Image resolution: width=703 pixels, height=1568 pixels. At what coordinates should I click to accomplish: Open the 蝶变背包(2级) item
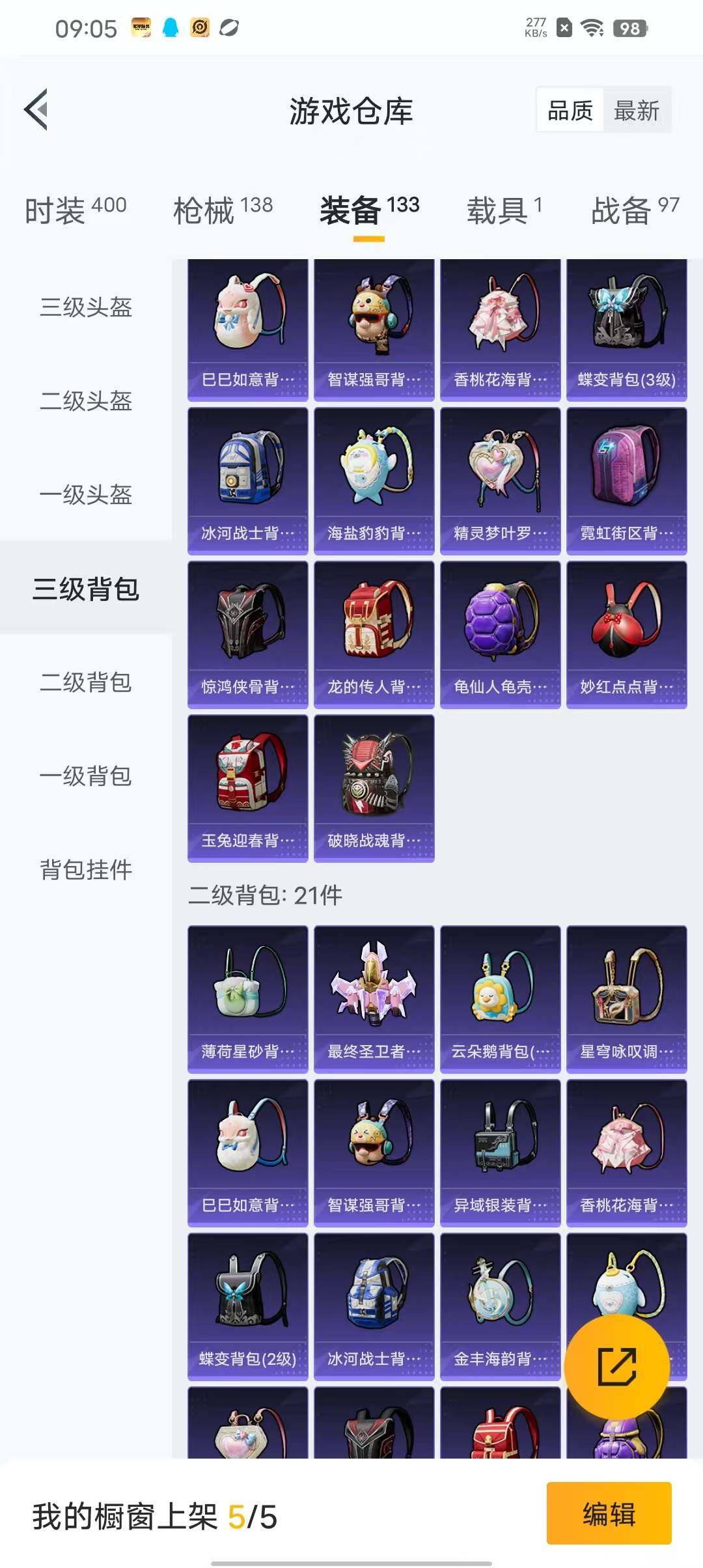(x=247, y=1307)
